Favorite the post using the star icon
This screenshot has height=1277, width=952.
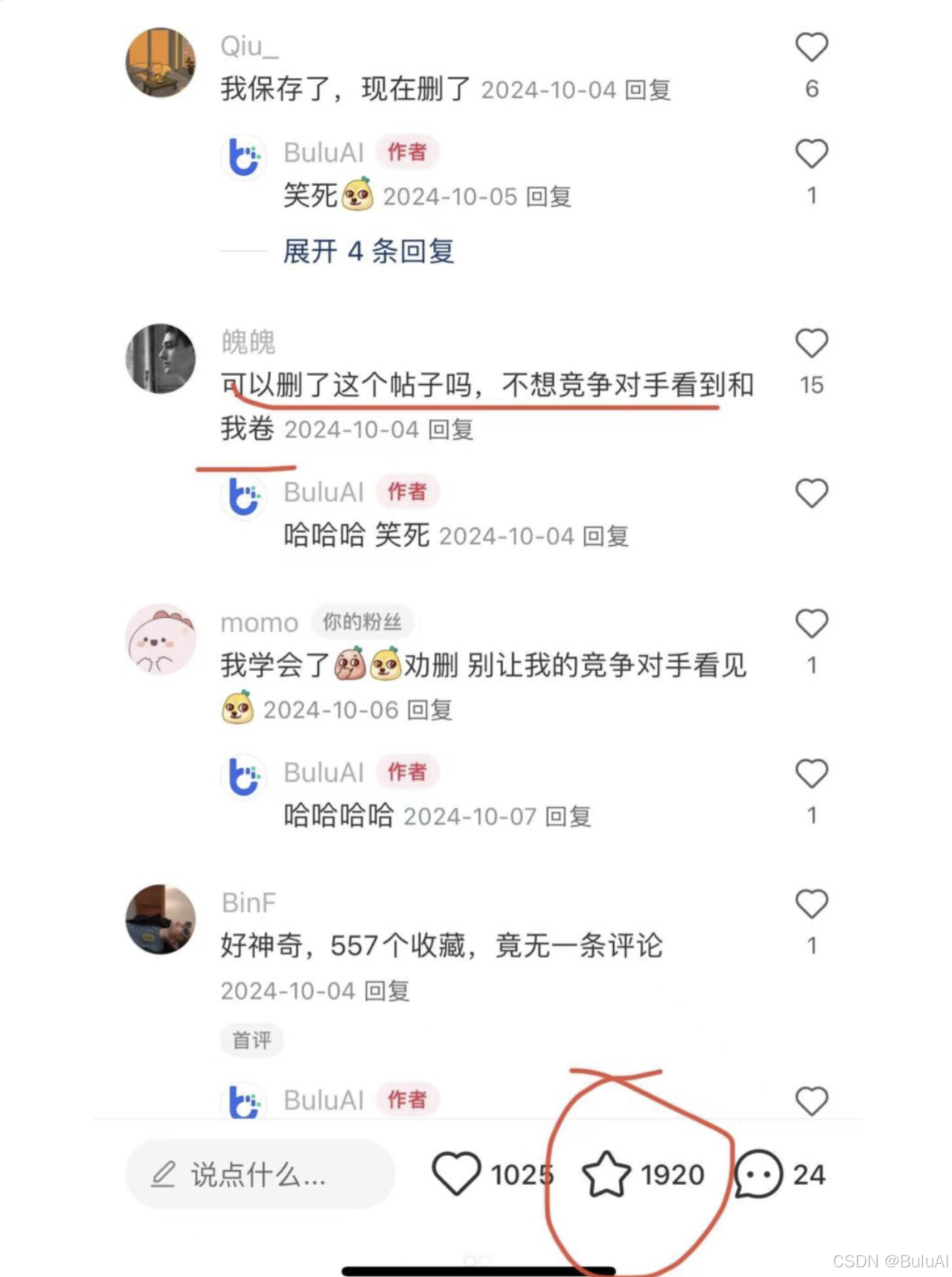point(606,1174)
